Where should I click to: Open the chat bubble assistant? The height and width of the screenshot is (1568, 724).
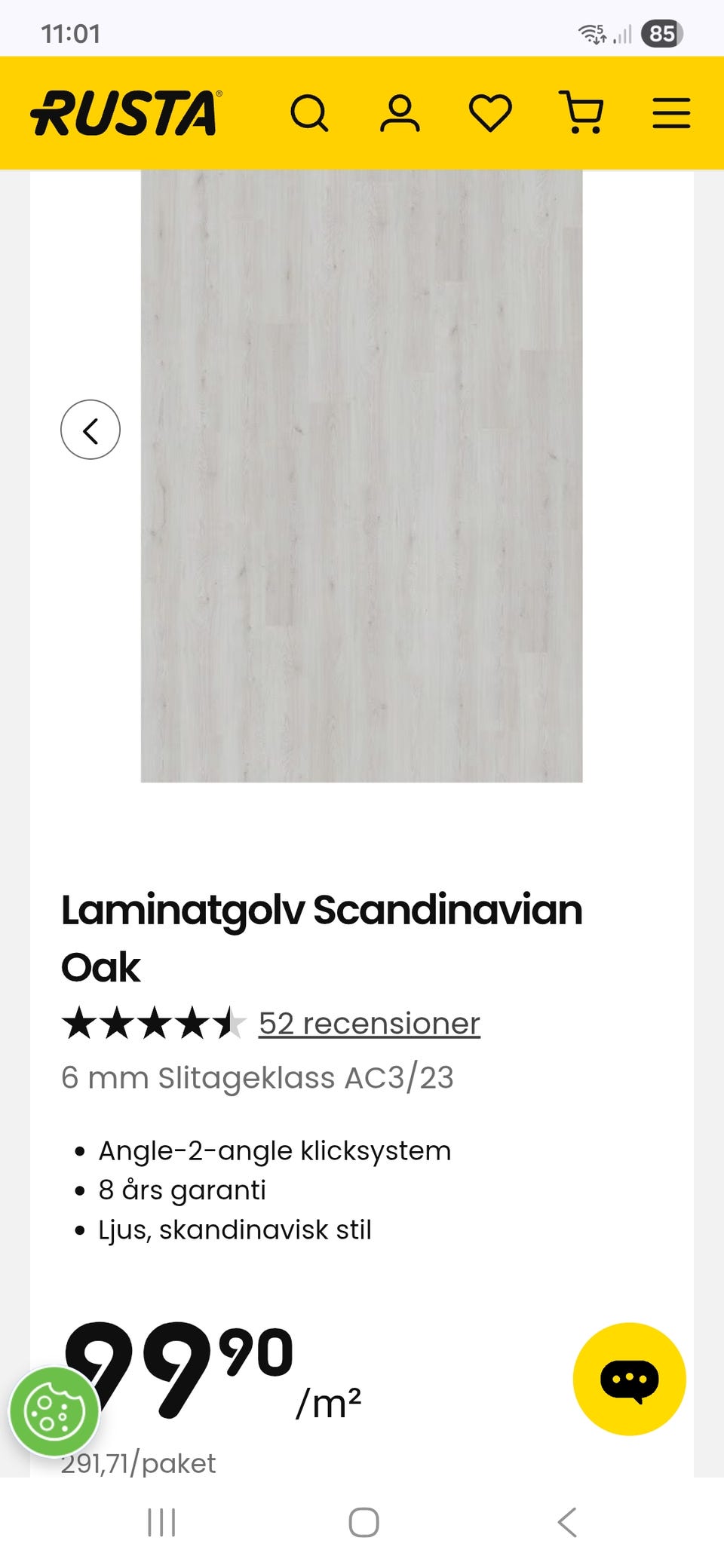click(x=629, y=1377)
